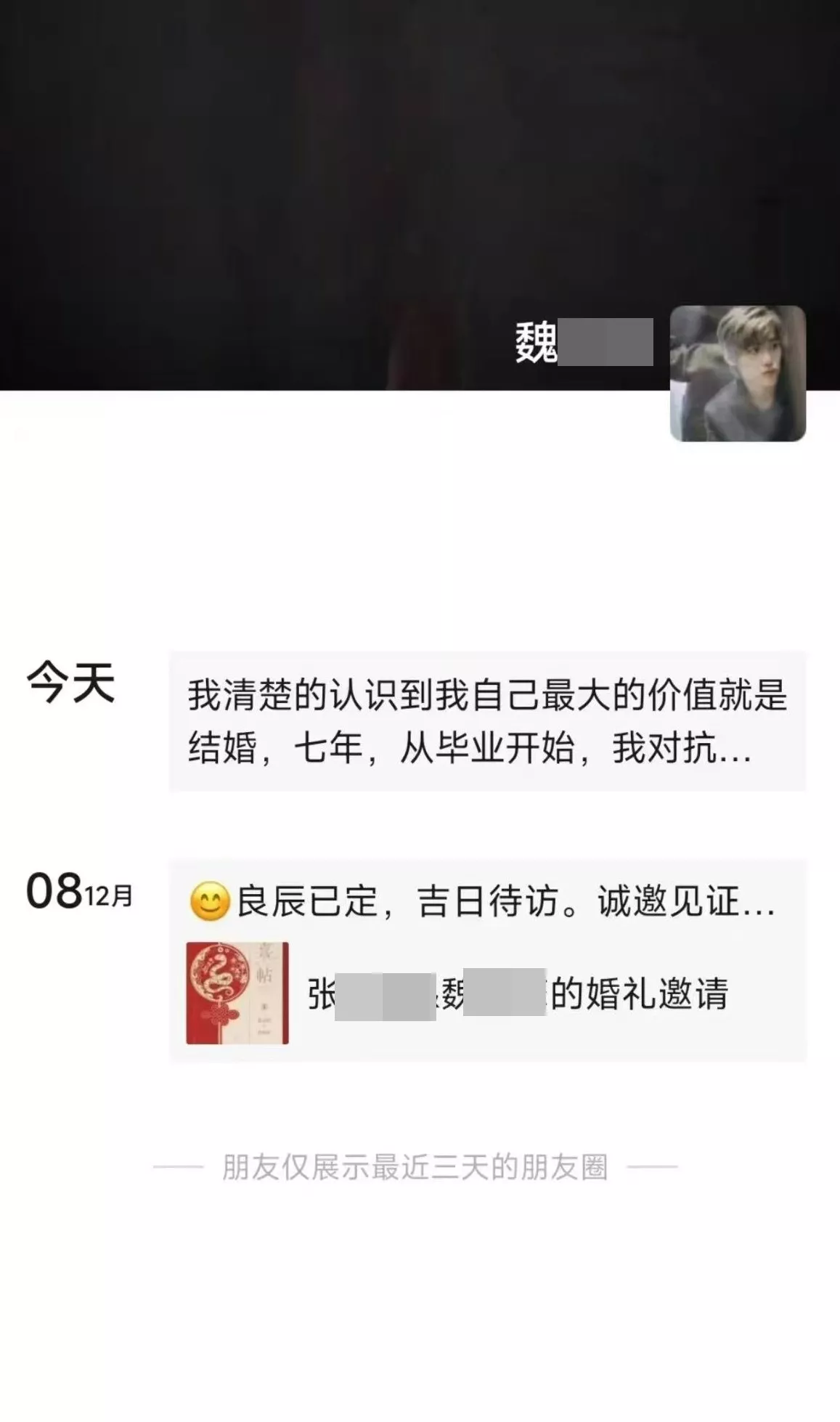Open the profile avatar next to 魏
Screen dimensions: 840x1422
(x=738, y=373)
